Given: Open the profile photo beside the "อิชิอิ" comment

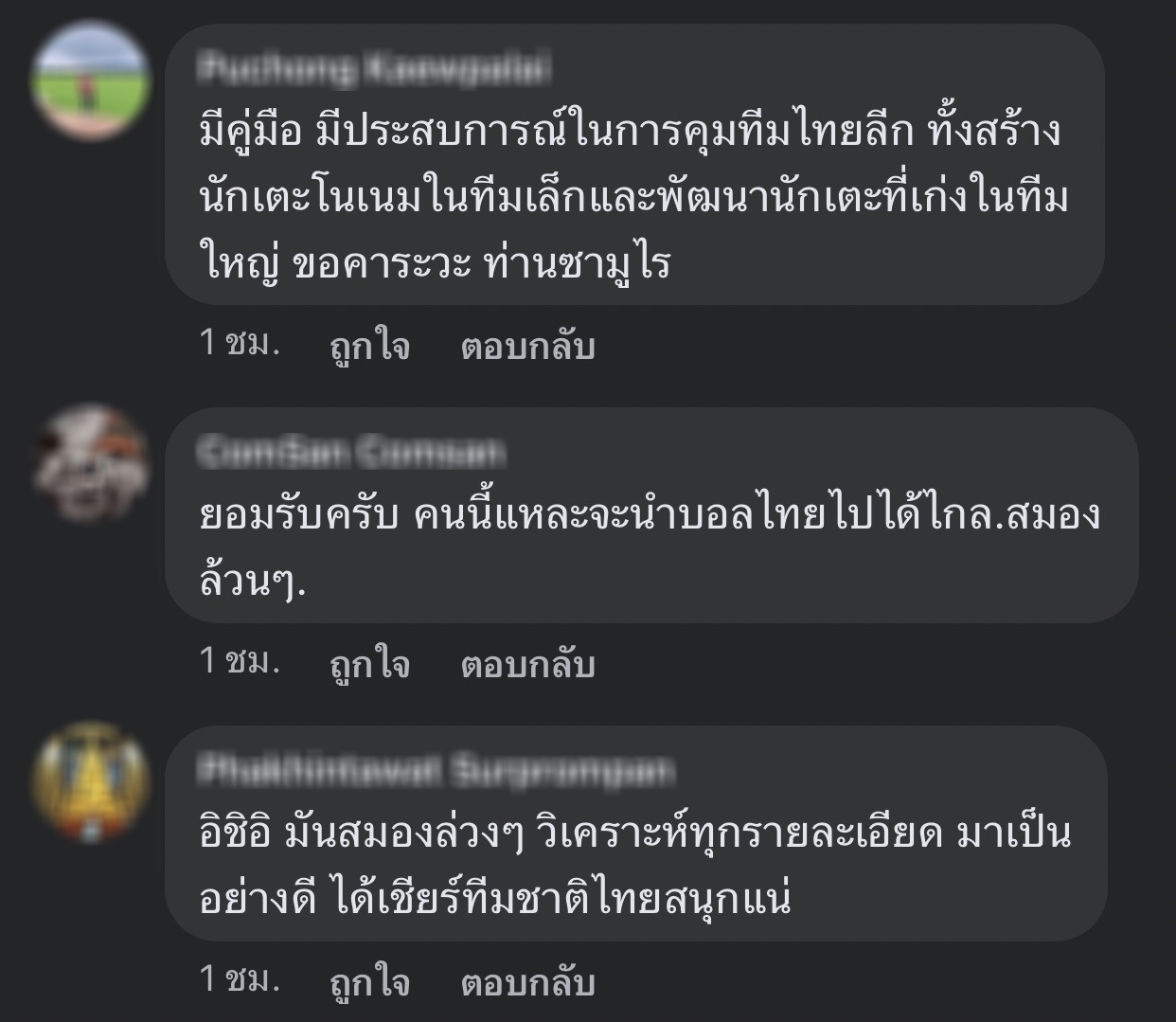Looking at the screenshot, I should (x=91, y=782).
